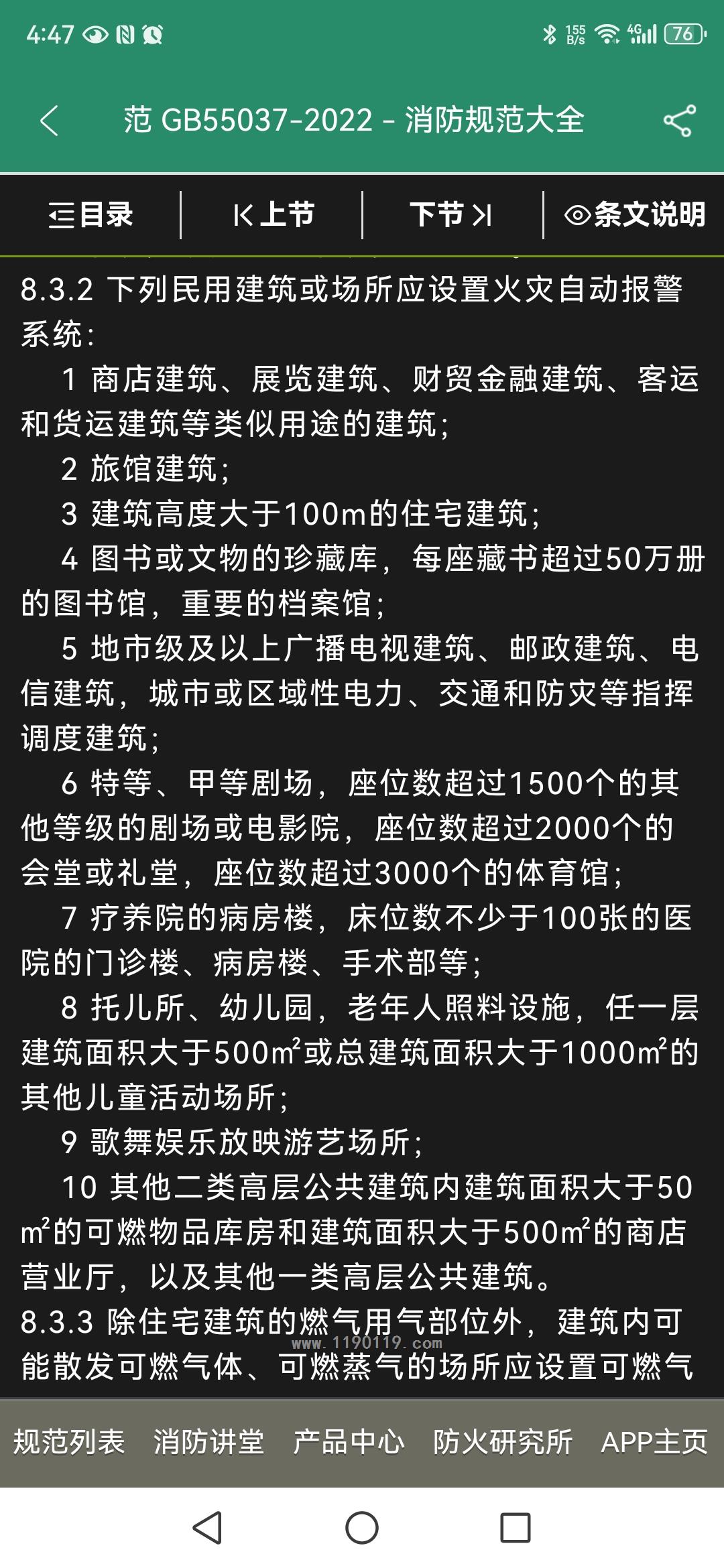Open the 产品中心 section
The width and height of the screenshot is (724, 1568).
[349, 1443]
